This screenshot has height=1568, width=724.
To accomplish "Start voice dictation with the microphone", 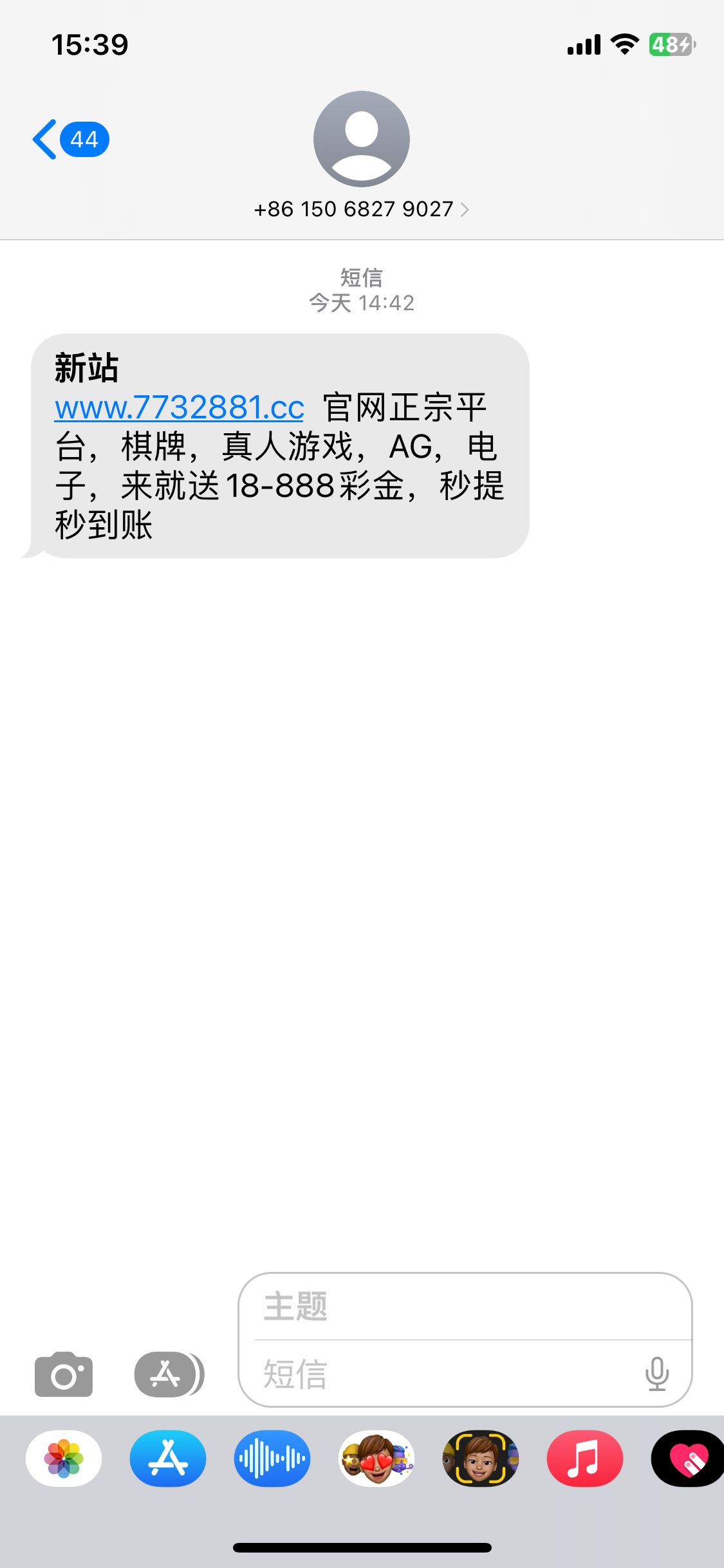I will (656, 1374).
